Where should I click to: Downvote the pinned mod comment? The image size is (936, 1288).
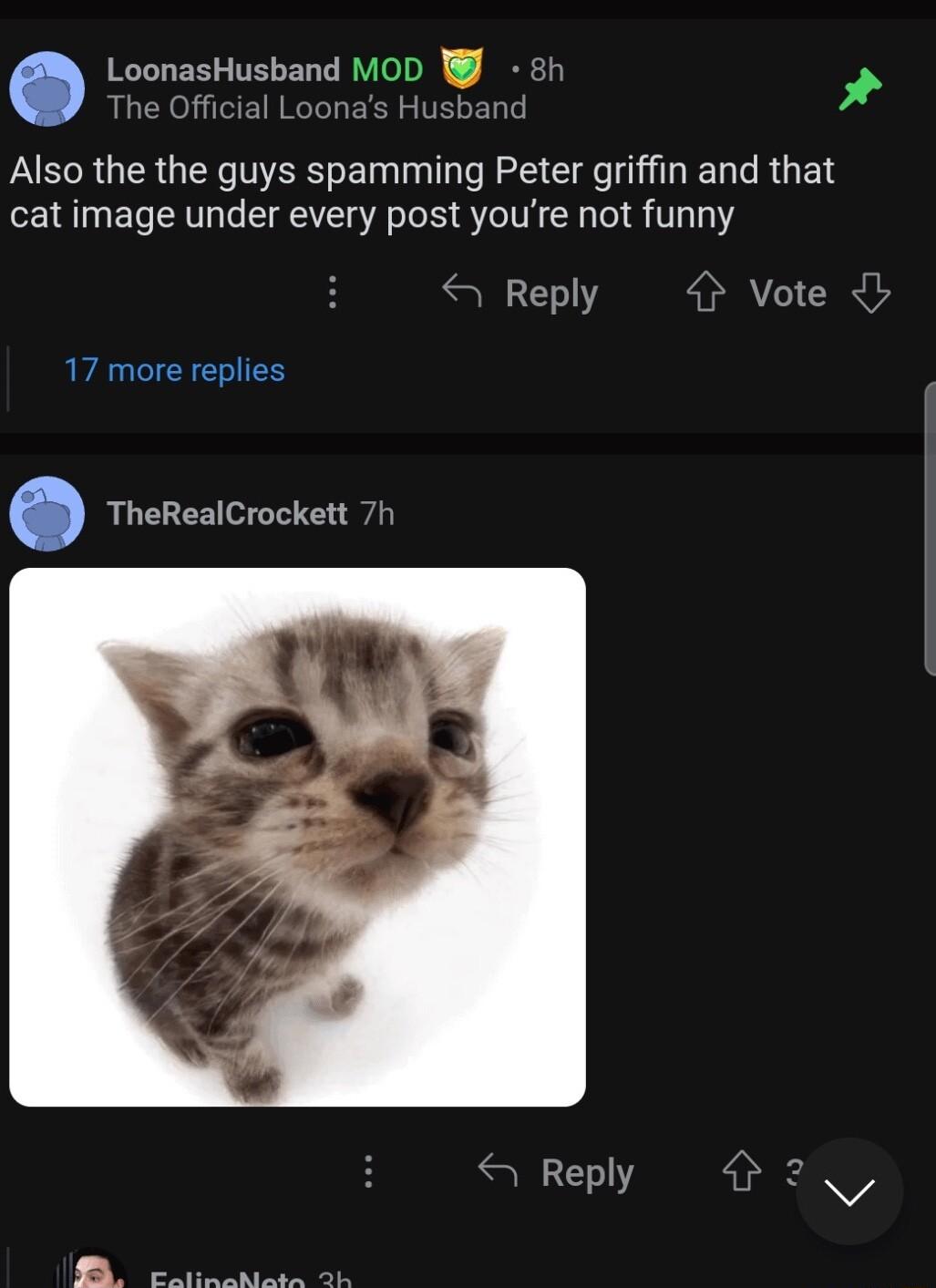click(x=871, y=293)
